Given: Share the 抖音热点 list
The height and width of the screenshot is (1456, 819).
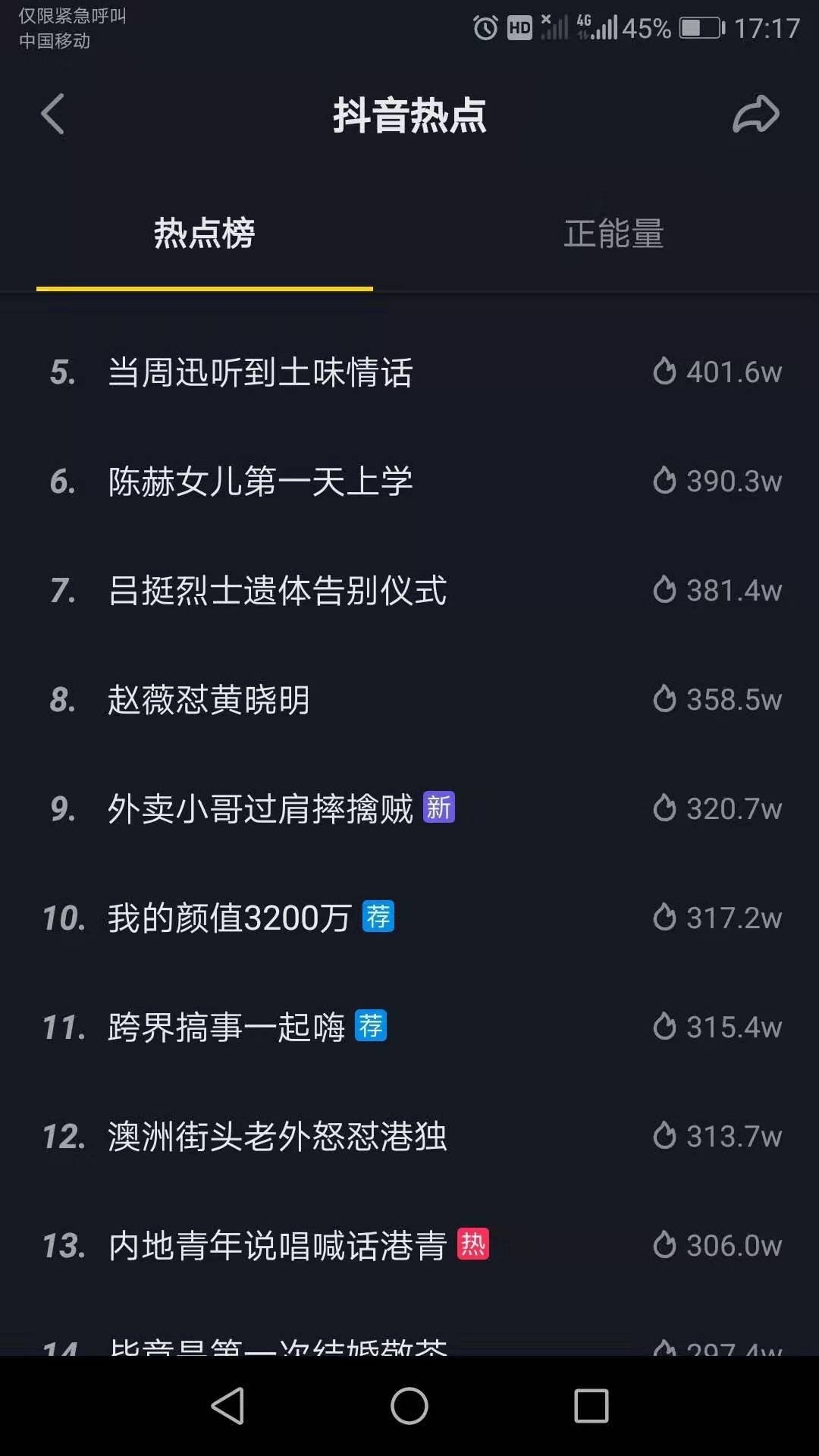Looking at the screenshot, I should coord(755,115).
